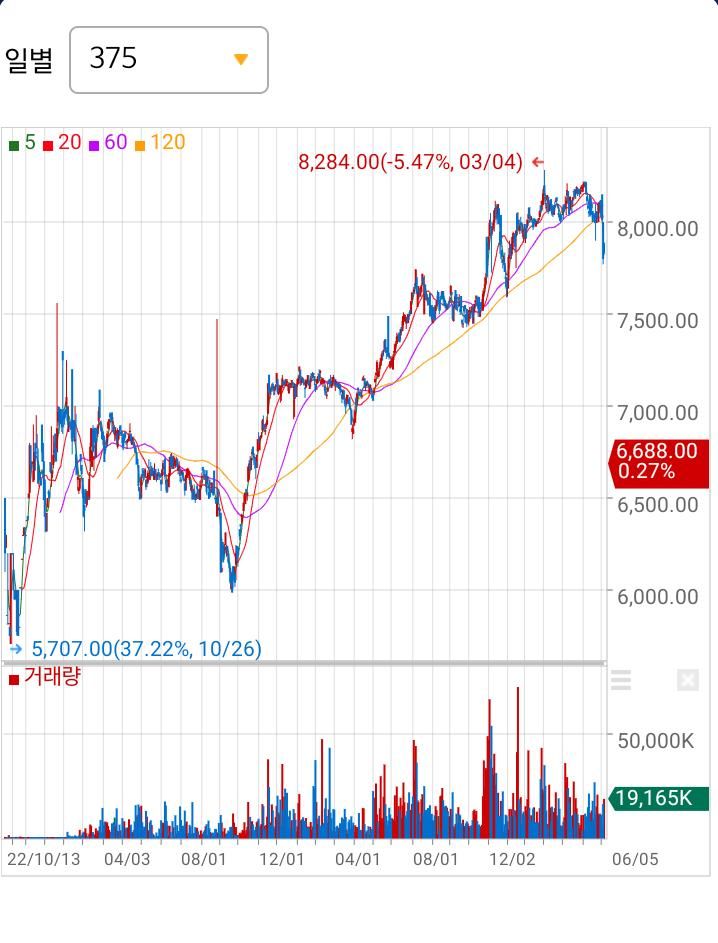The image size is (718, 943).
Task: Open the volume panel settings menu icon
Action: (x=621, y=681)
